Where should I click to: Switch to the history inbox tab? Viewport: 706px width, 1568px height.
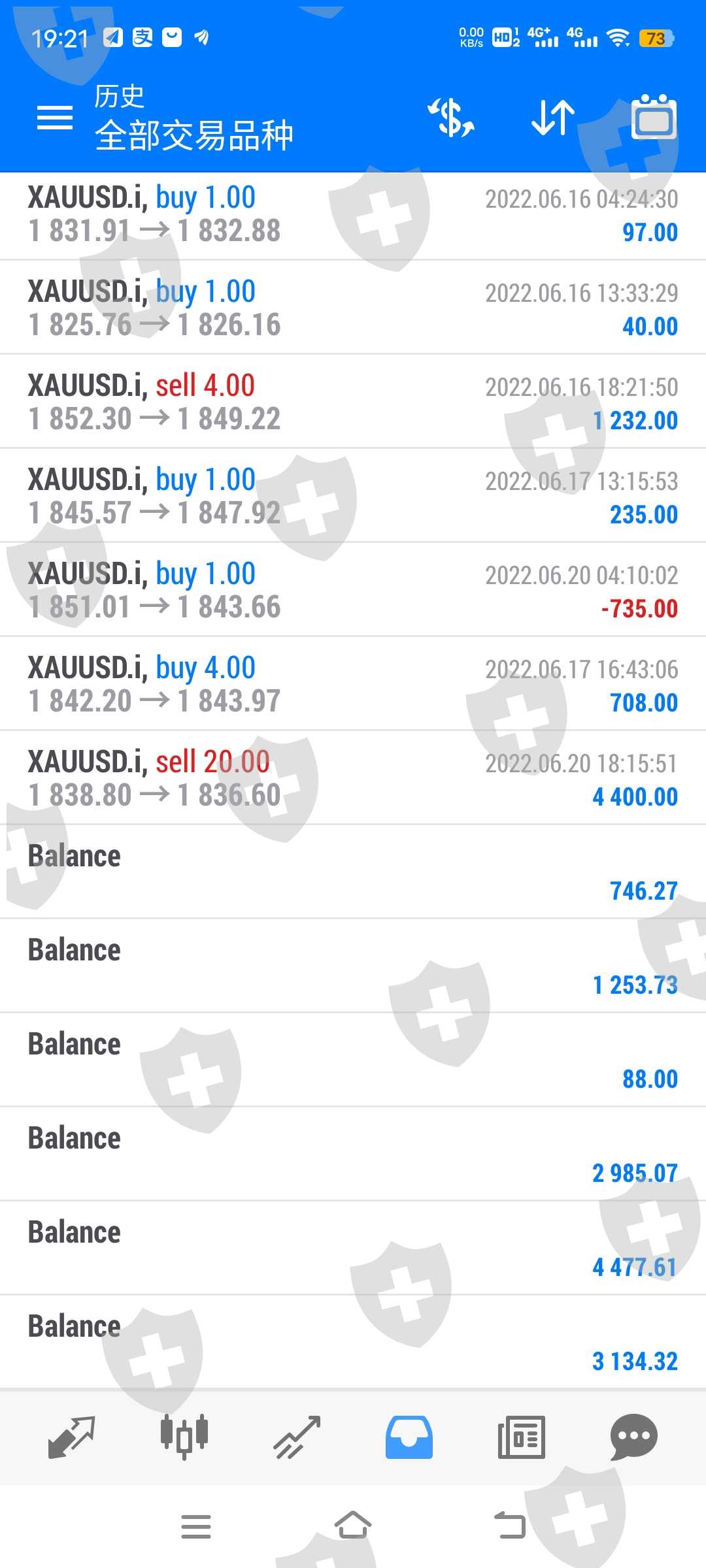pos(409,1437)
